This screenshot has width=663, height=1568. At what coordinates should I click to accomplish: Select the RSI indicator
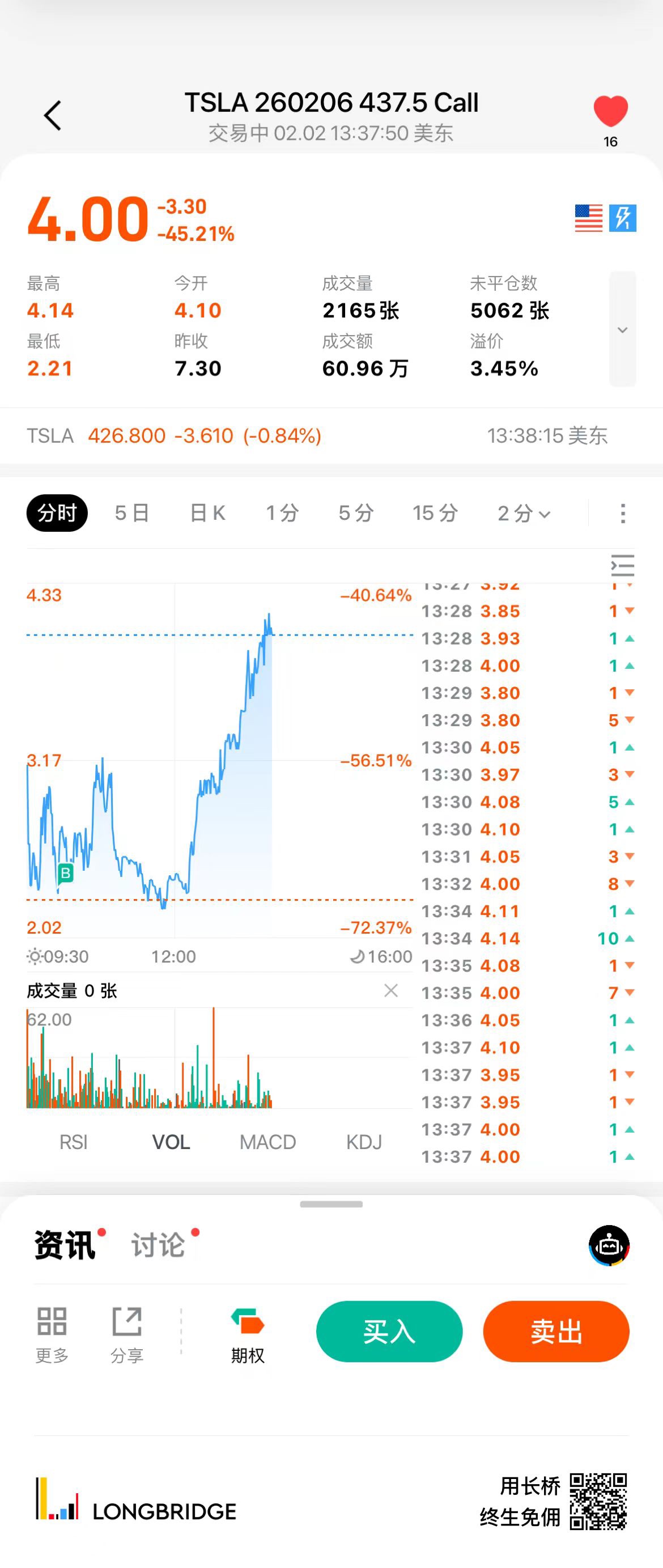point(74,1142)
